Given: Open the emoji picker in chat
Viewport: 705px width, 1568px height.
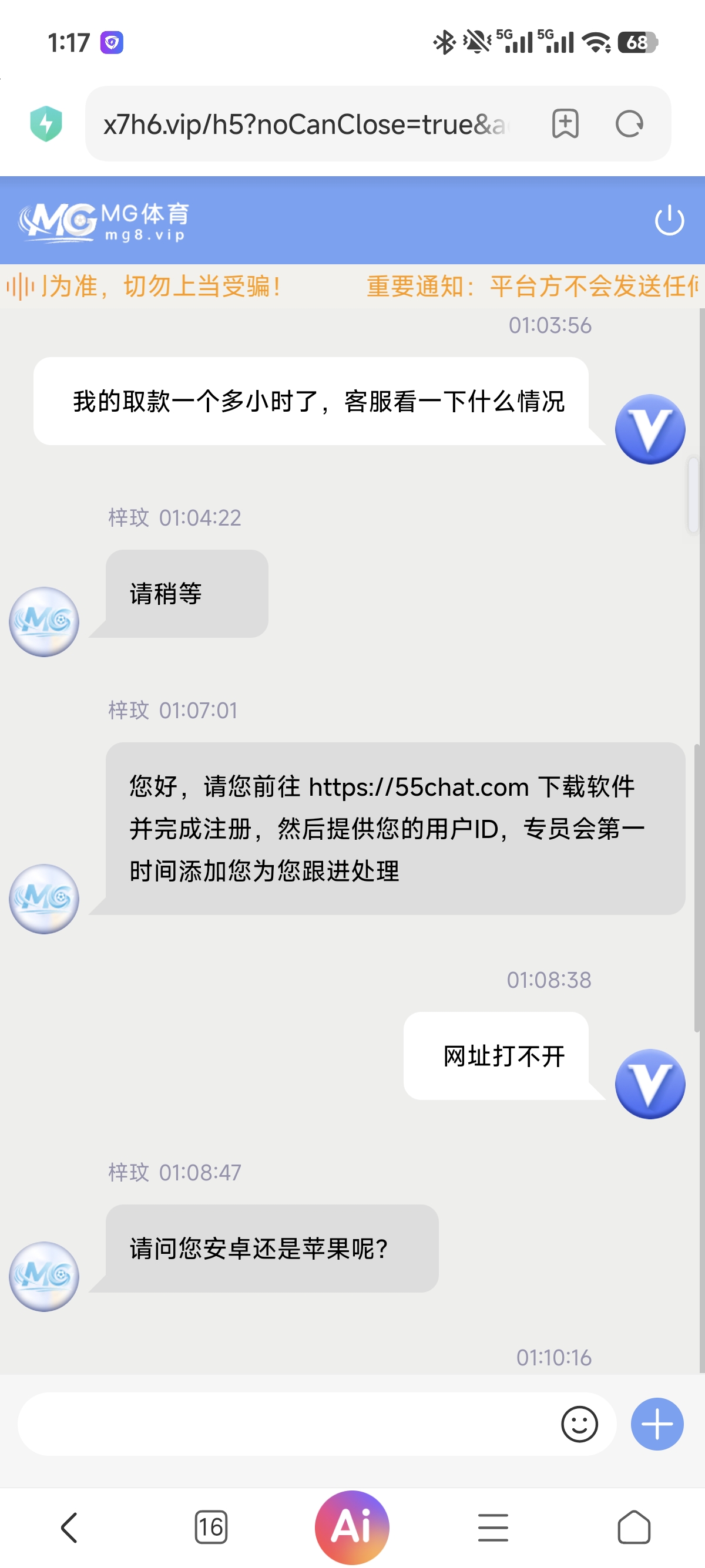Looking at the screenshot, I should pyautogui.click(x=579, y=1424).
